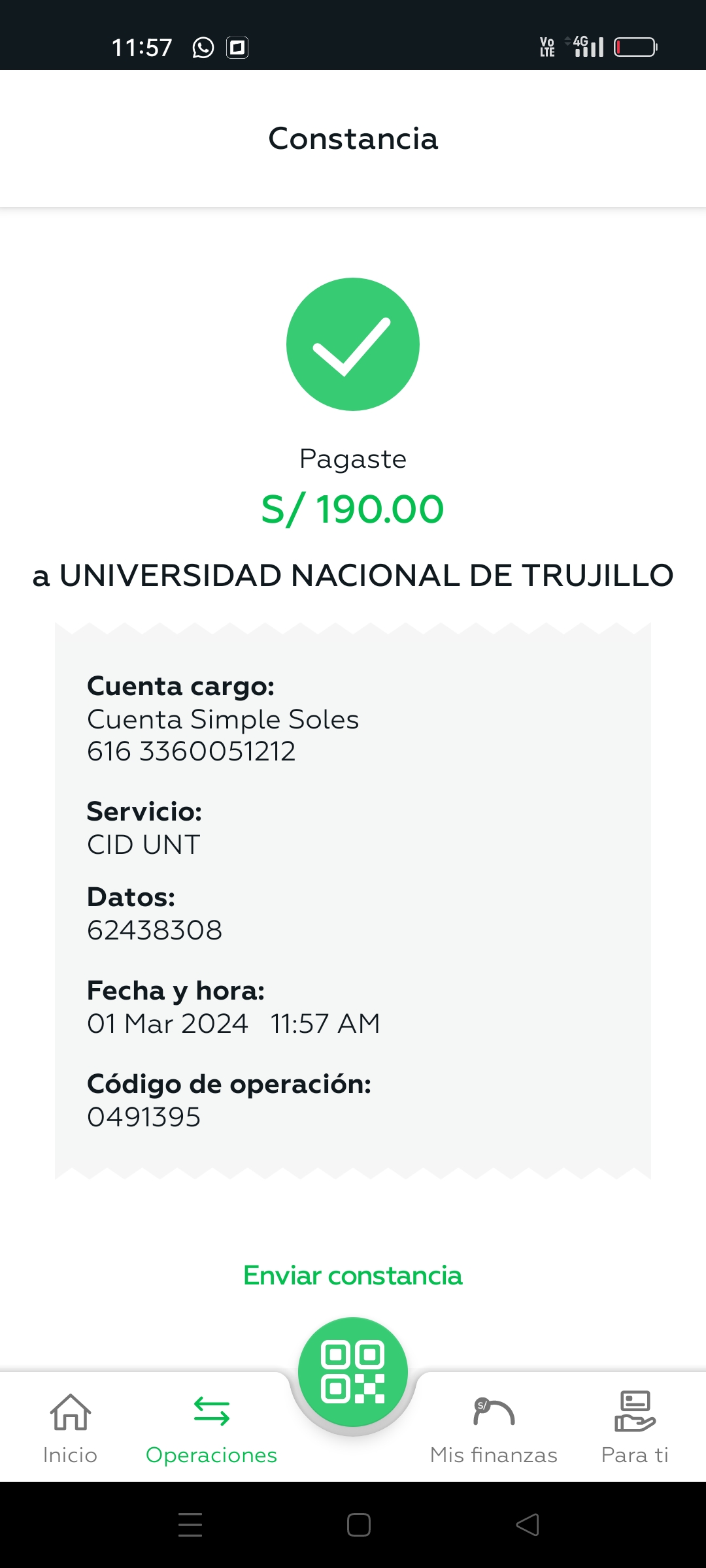Tap the system home button
This screenshot has width=706, height=1568.
coord(359,1525)
